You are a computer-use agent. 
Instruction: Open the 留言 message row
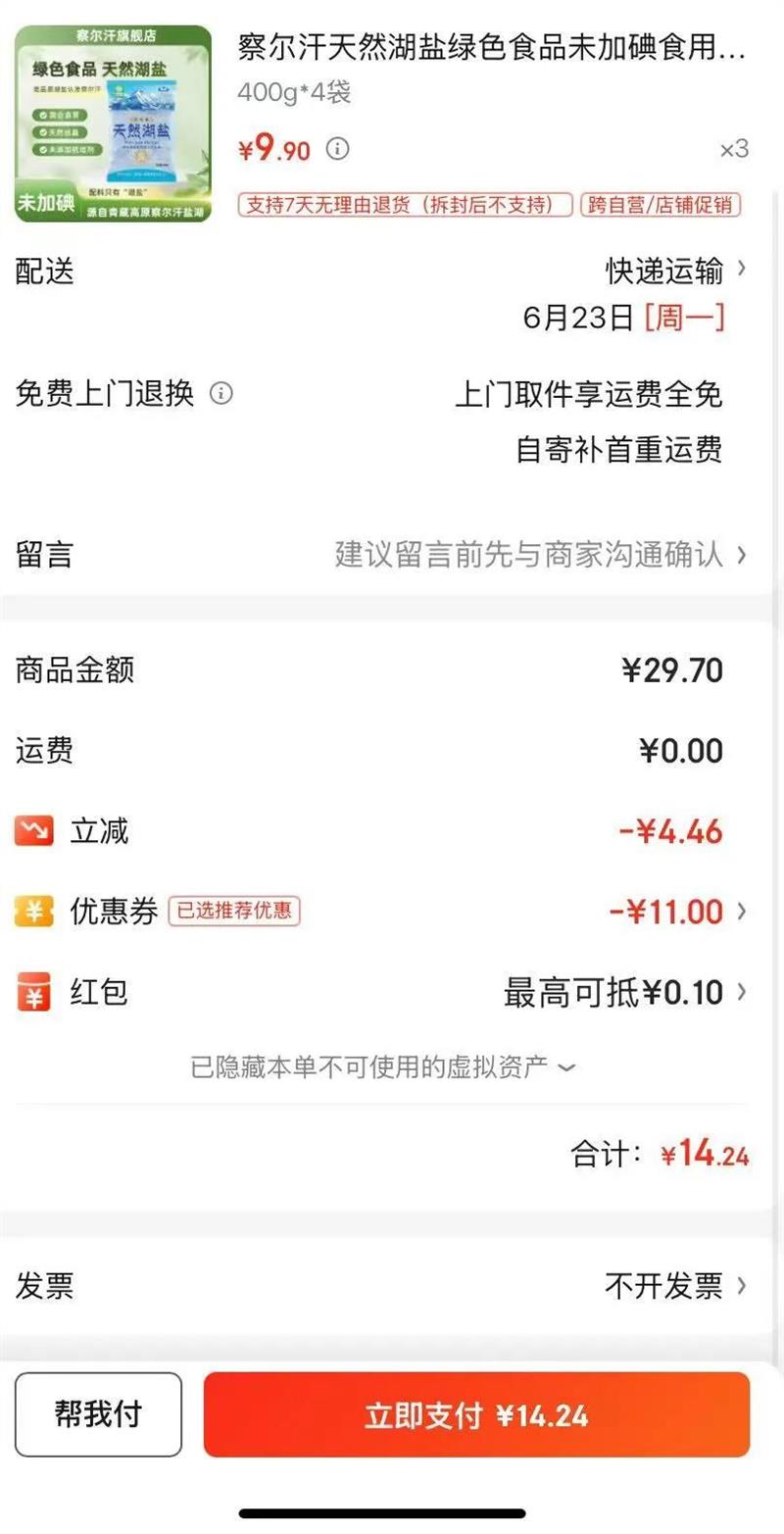[x=392, y=555]
